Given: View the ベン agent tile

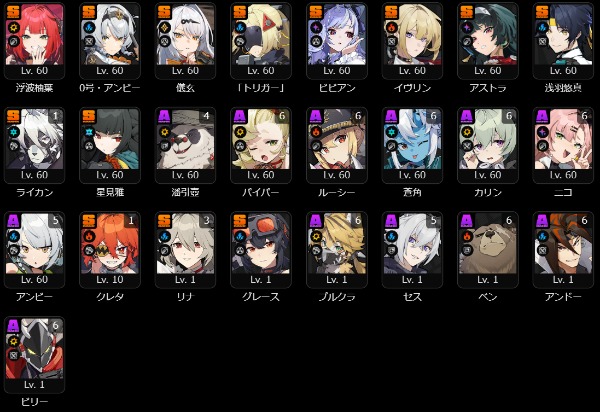Looking at the screenshot, I should pos(486,248).
